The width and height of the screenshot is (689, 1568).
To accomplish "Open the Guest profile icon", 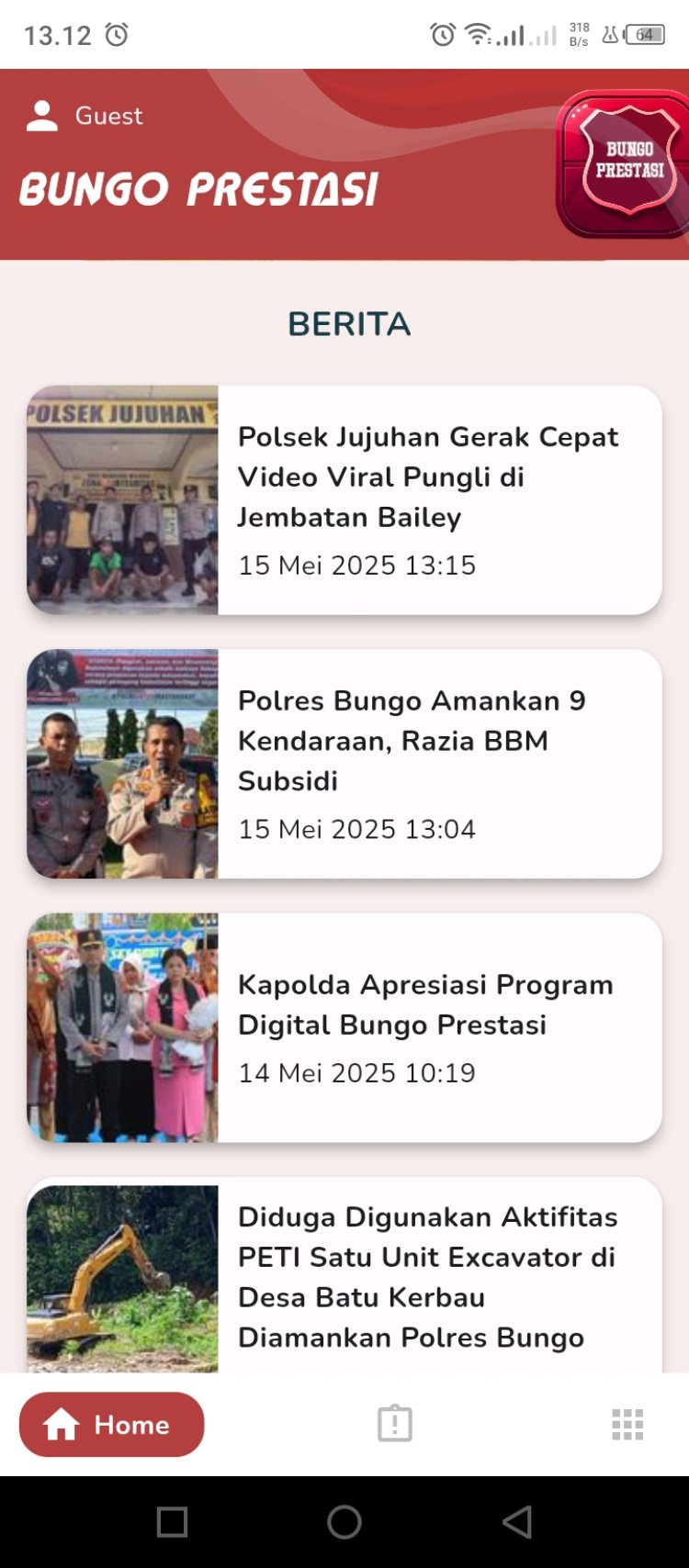I will pos(42,116).
